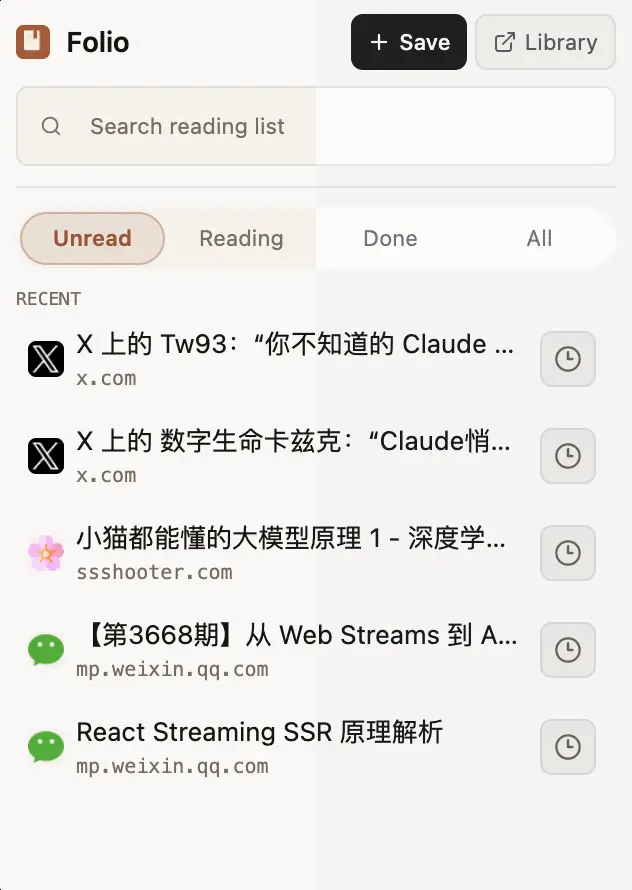Screen dimensions: 632x890
Task: Open the Tw93 Claude article from x.com
Action: coord(295,359)
